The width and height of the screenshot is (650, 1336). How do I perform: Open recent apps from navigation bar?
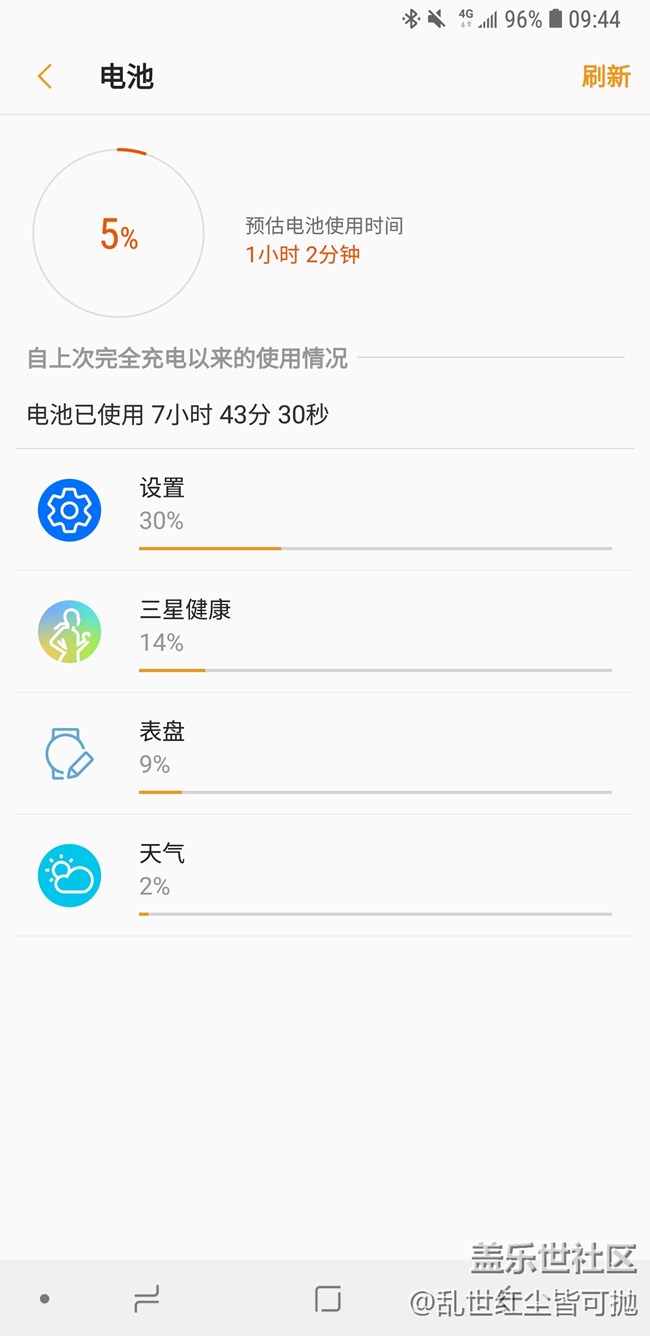click(147, 1299)
